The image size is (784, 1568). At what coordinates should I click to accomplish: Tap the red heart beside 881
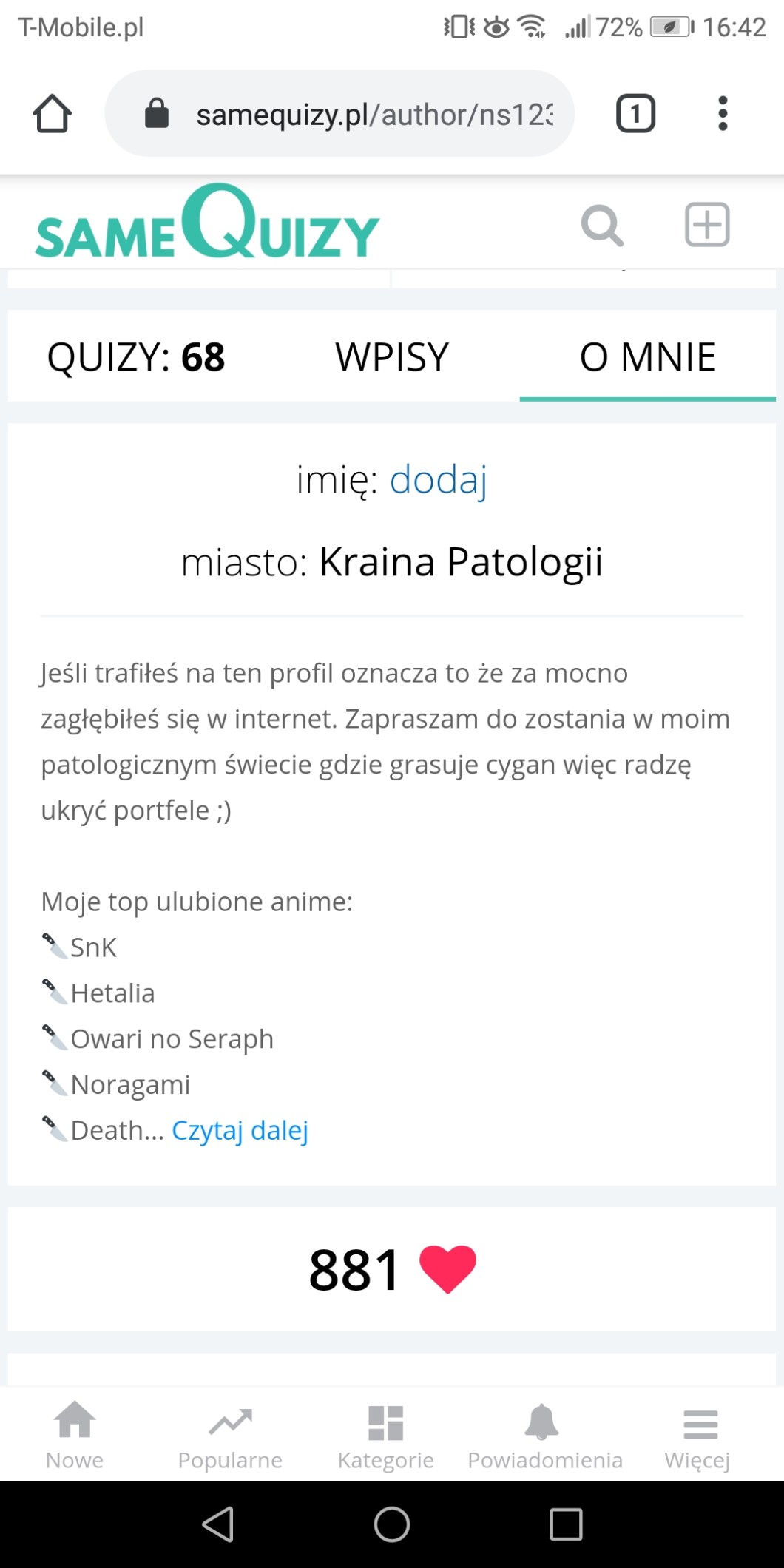pyautogui.click(x=447, y=1269)
